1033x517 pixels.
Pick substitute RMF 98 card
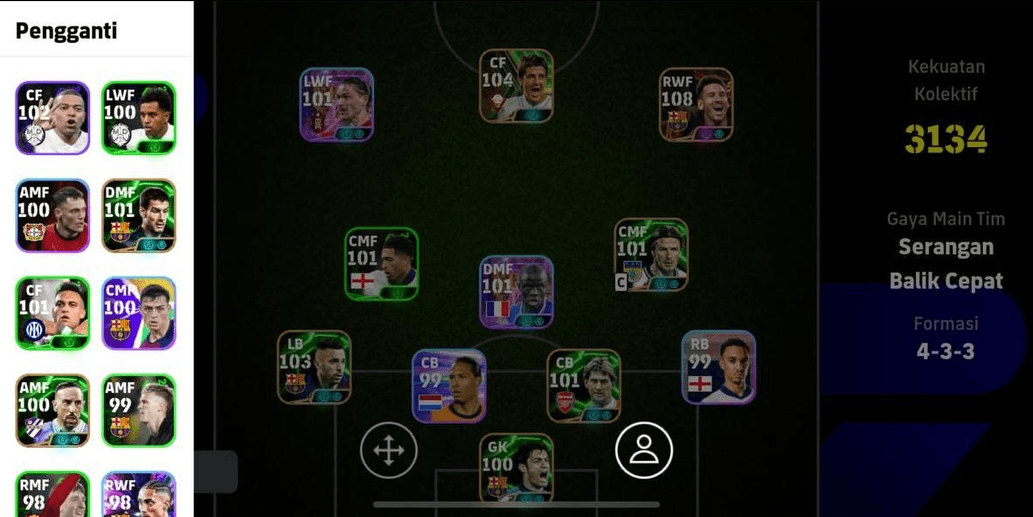52,495
